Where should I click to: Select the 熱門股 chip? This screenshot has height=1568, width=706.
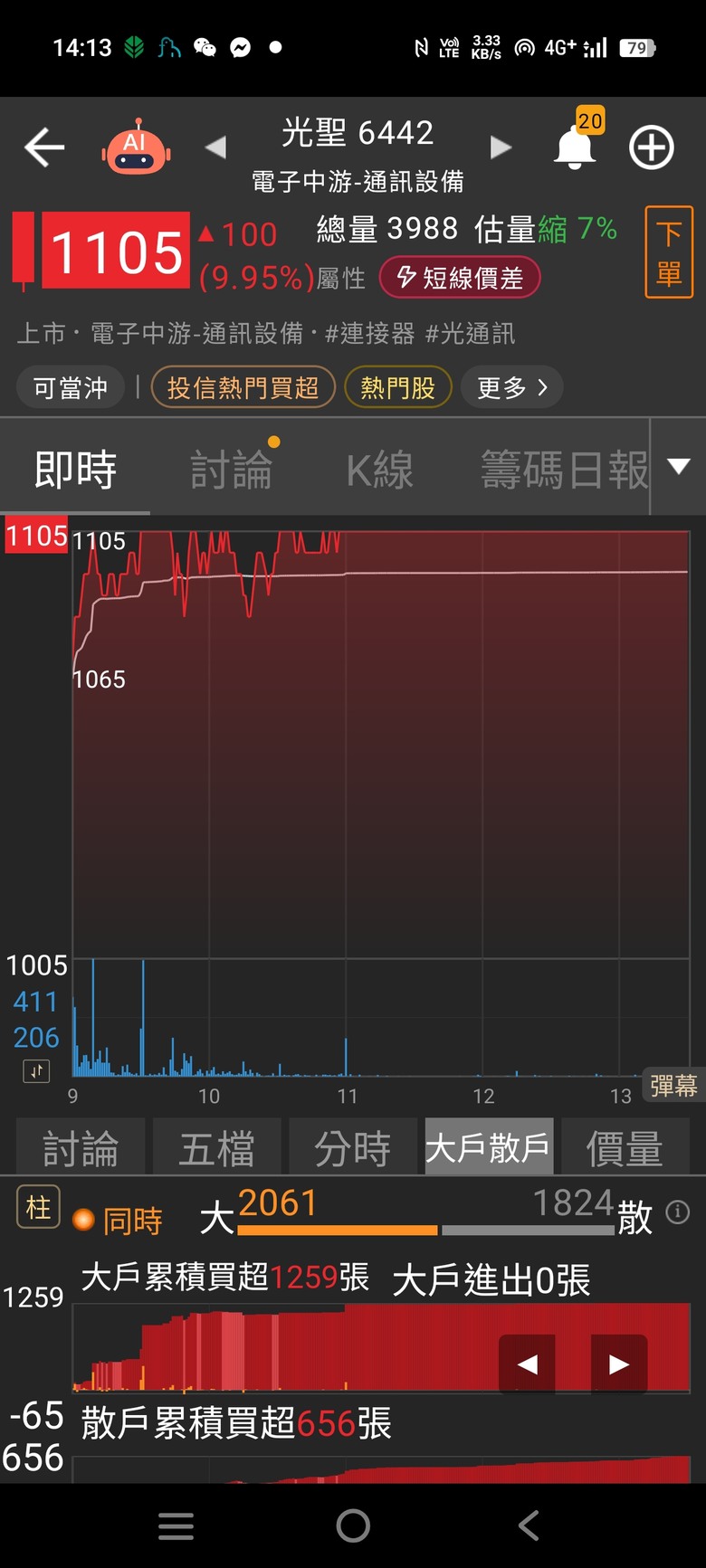coord(398,388)
